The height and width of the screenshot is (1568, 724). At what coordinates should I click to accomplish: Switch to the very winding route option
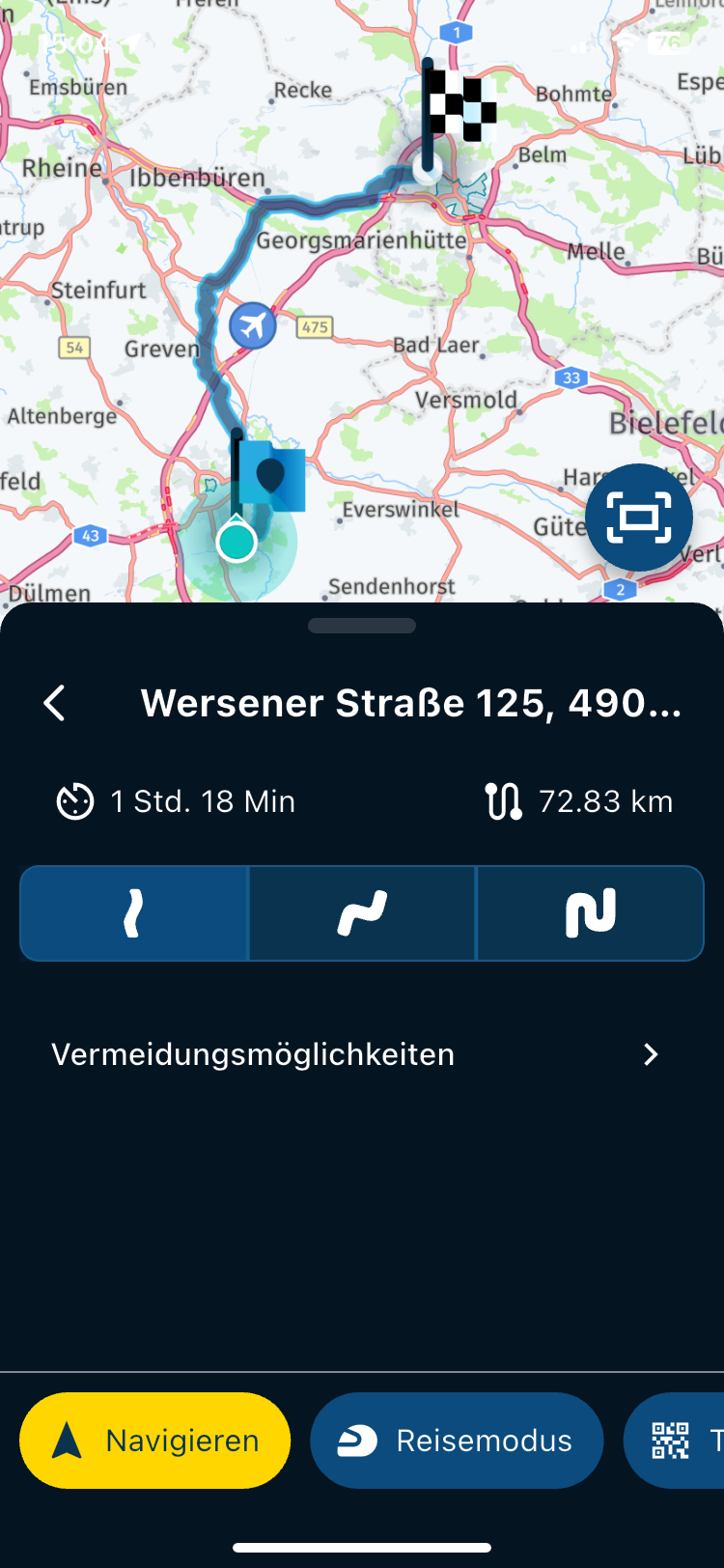coord(590,913)
